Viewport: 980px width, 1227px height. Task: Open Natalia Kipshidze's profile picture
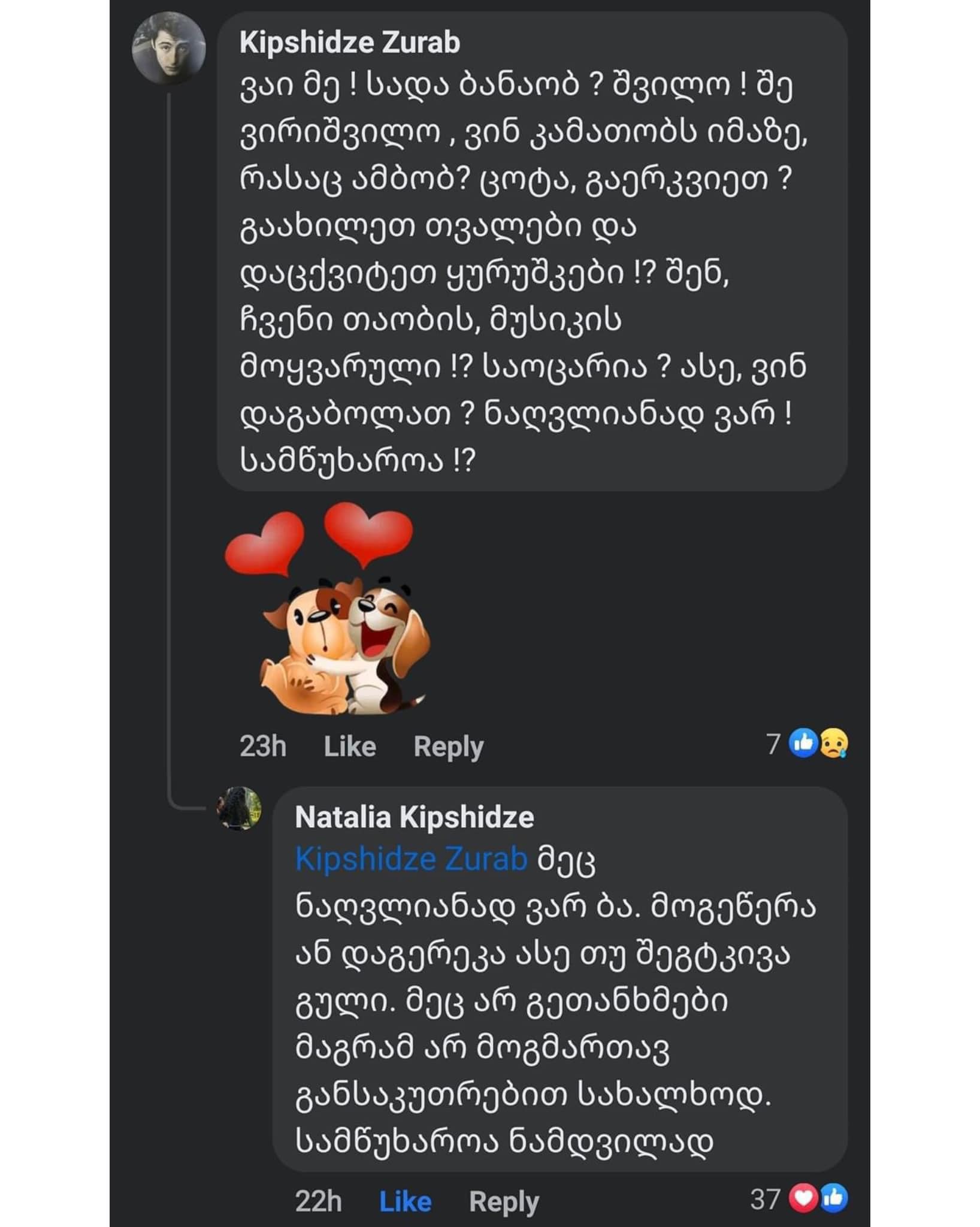[x=239, y=808]
